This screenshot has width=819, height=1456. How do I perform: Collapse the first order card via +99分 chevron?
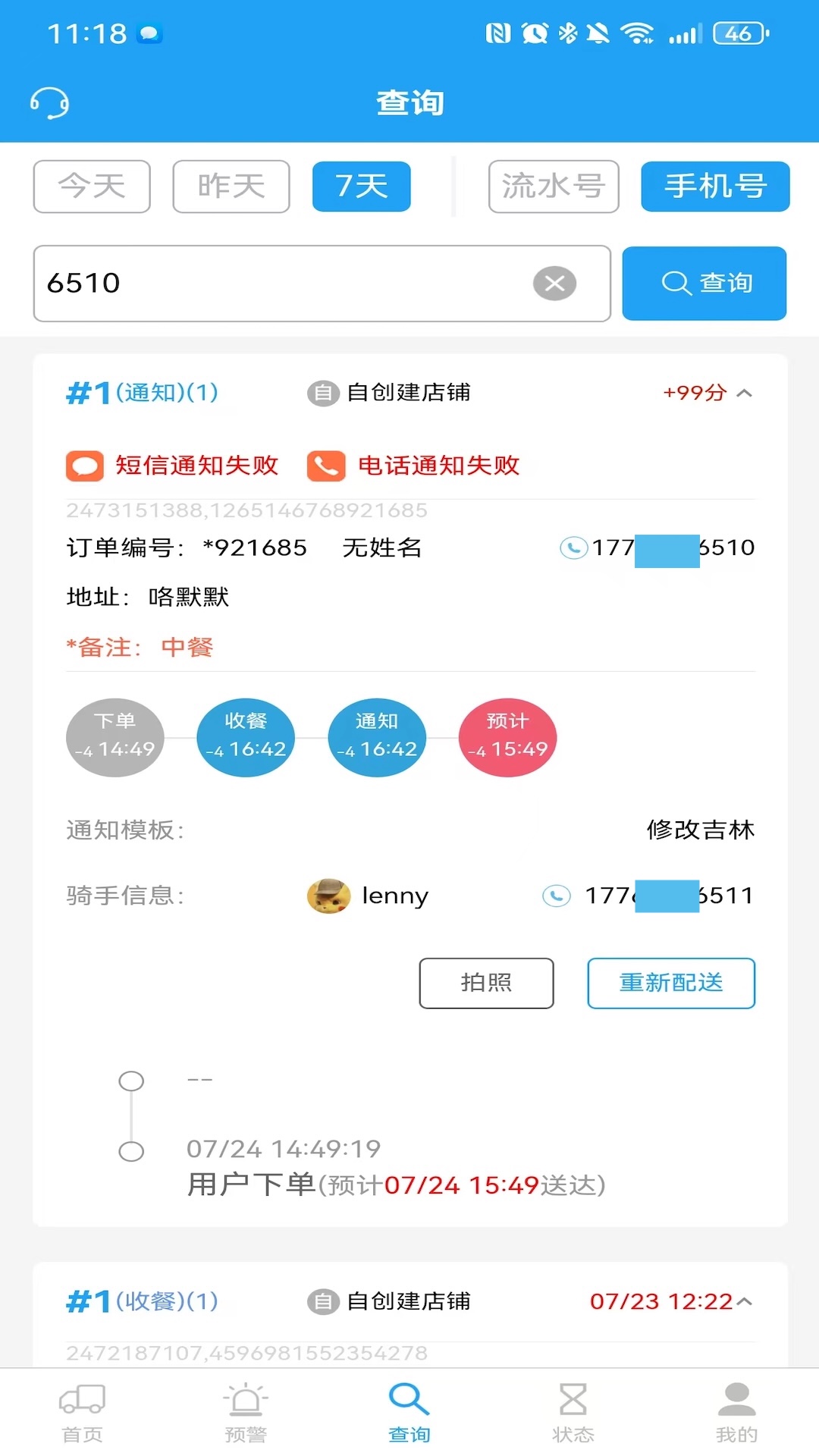tap(744, 393)
